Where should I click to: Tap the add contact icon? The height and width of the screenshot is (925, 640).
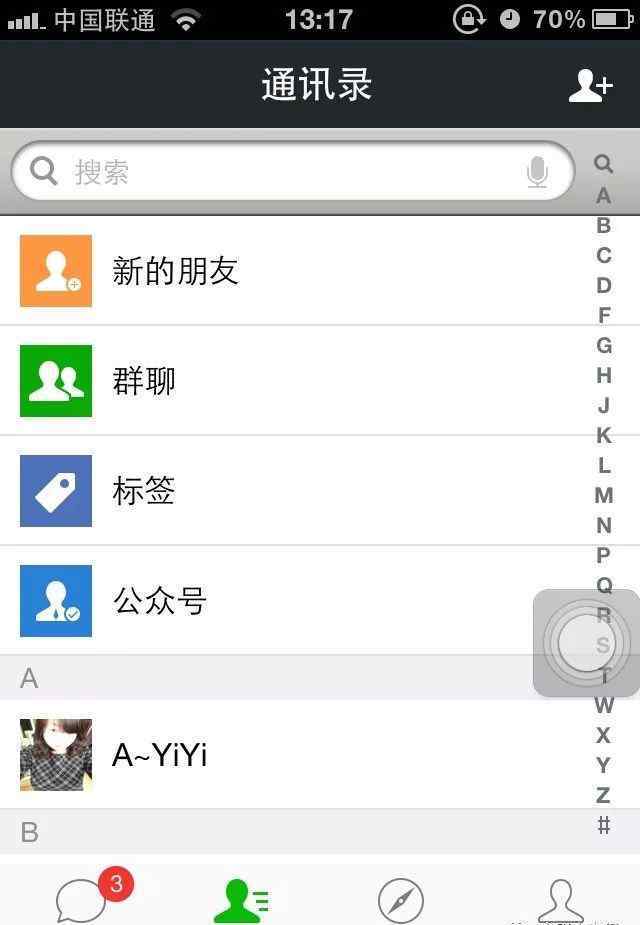[x=589, y=86]
